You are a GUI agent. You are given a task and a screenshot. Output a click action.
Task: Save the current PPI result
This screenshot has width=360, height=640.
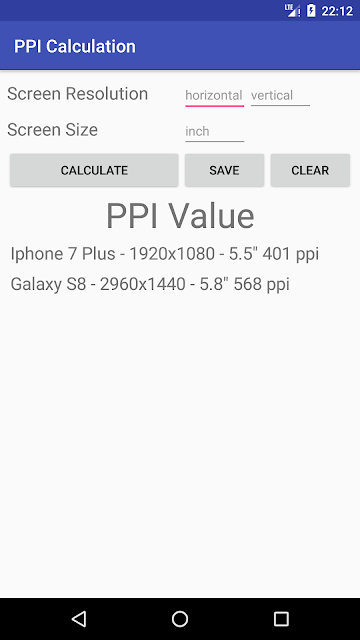(224, 170)
